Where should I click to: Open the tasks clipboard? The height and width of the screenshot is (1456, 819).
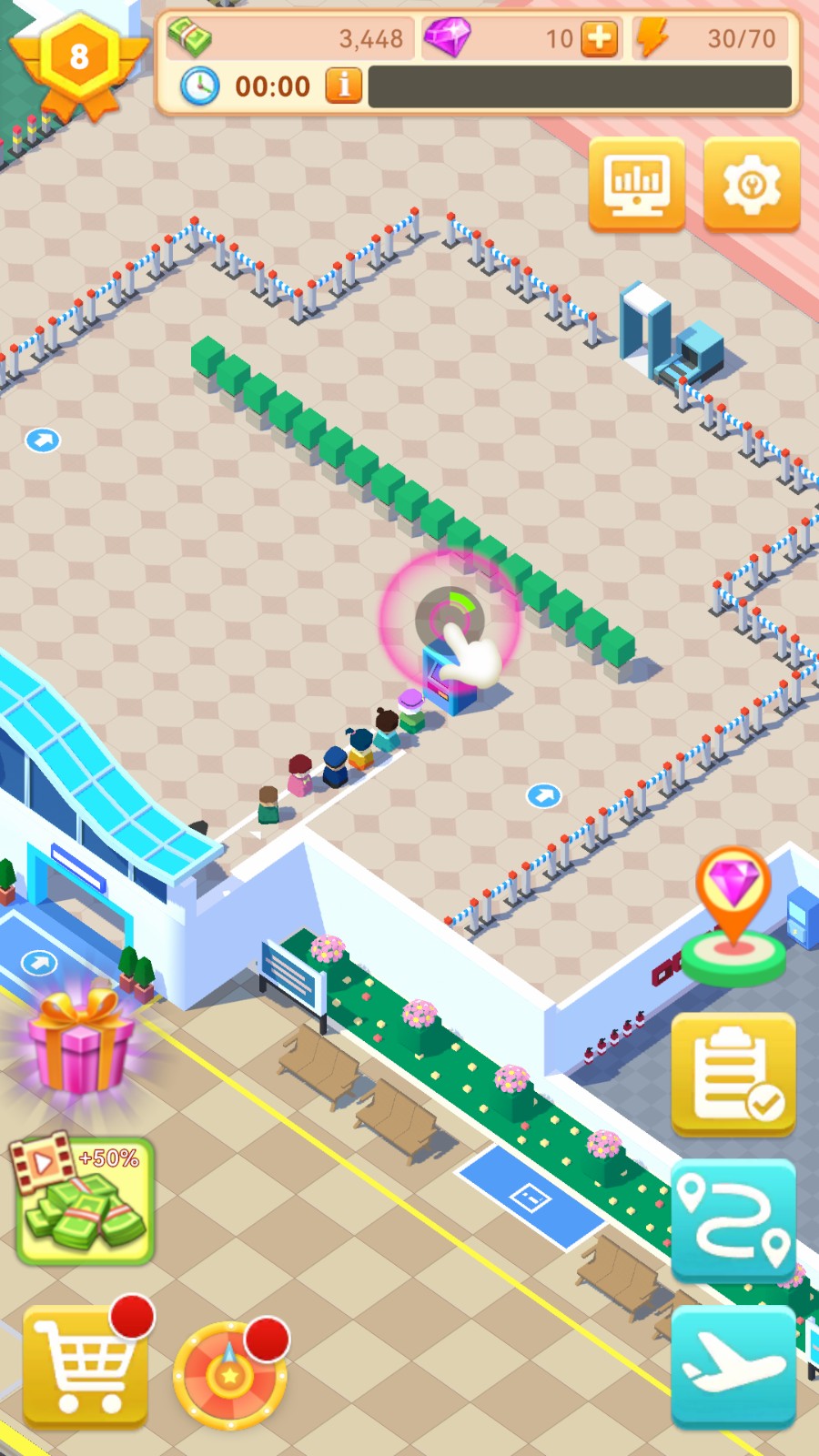coord(733,1075)
